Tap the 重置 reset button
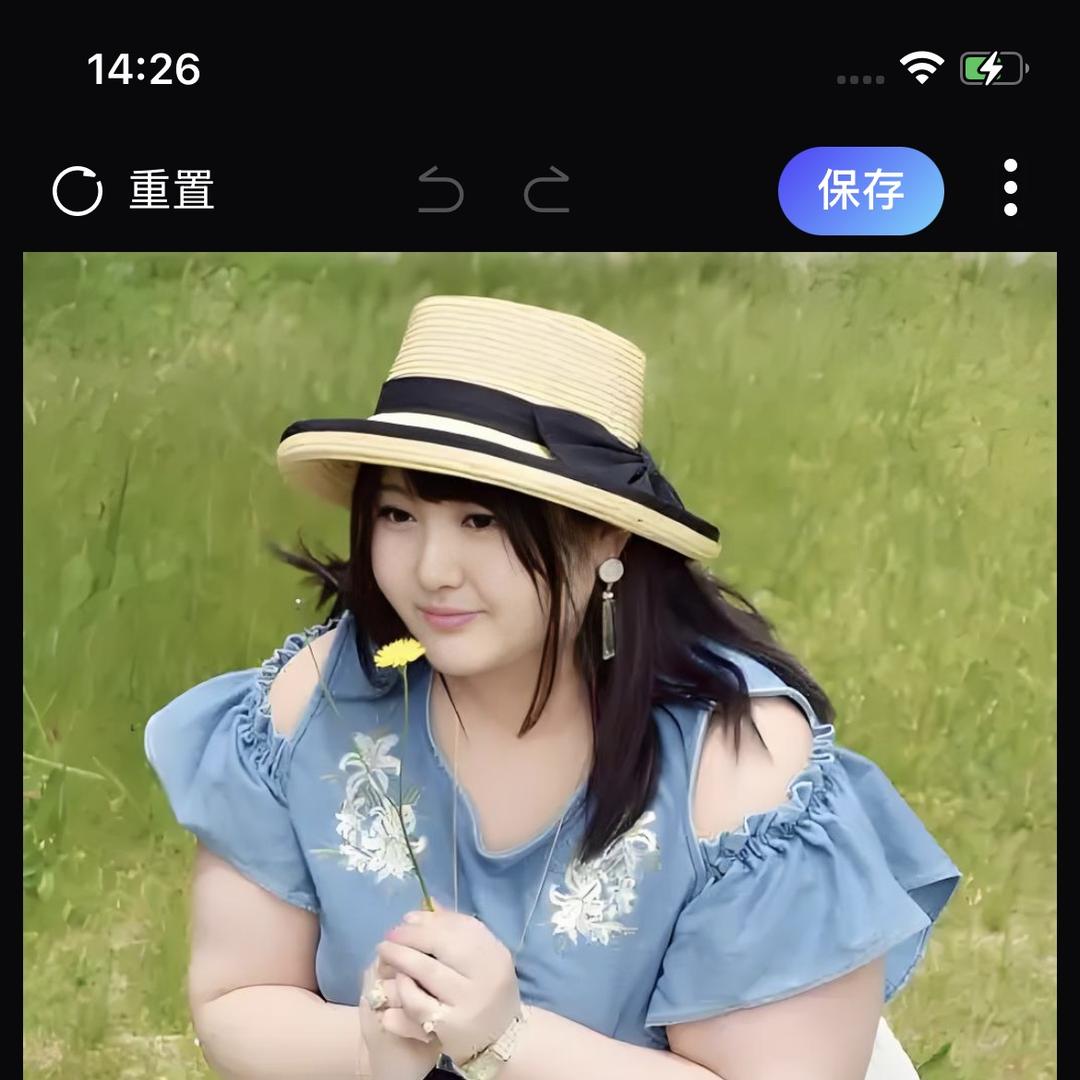This screenshot has width=1080, height=1080. tap(134, 191)
